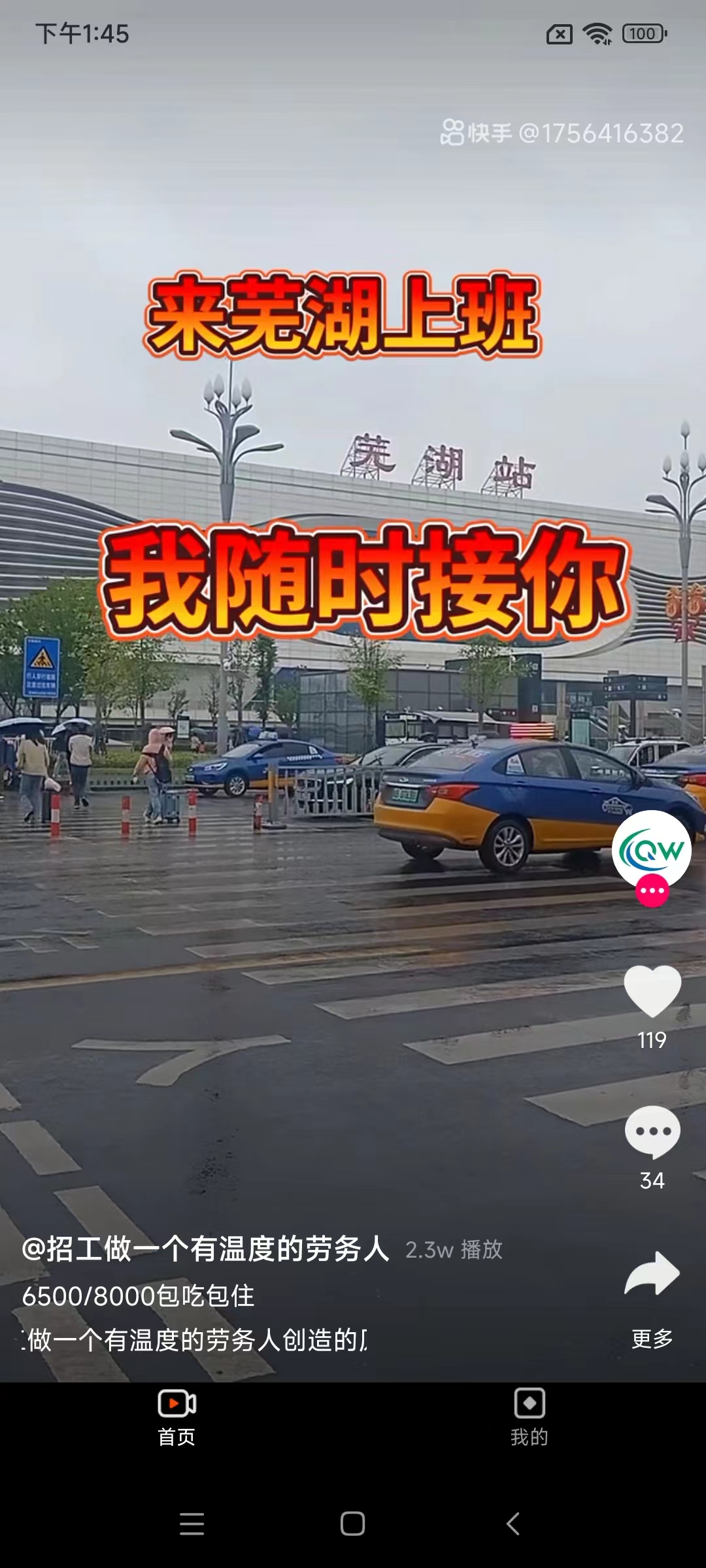The image size is (706, 1568).
Task: Tap the 更多 share arrow
Action: click(x=652, y=1275)
